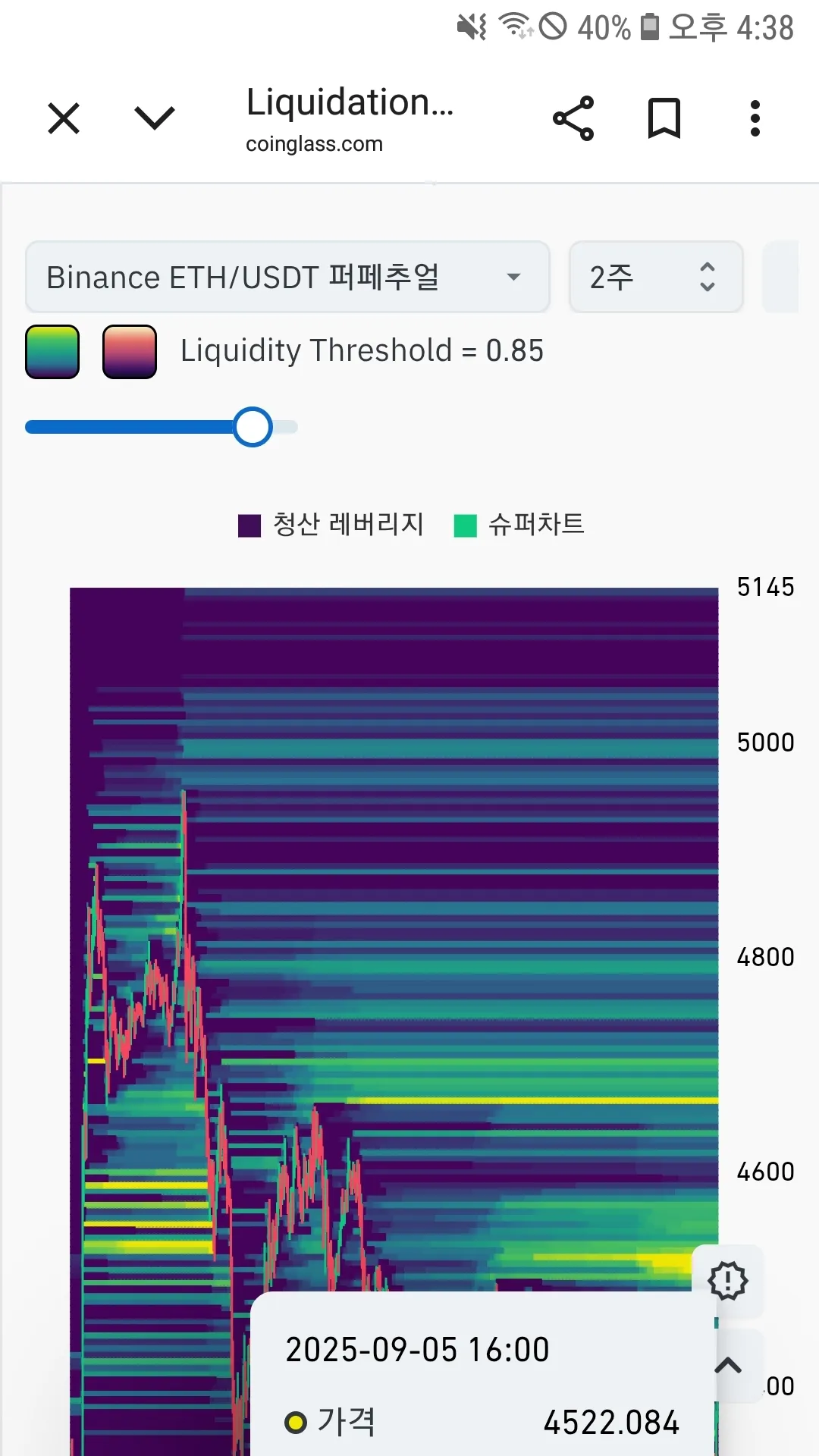Select the red gradient color scheme
Image resolution: width=819 pixels, height=1456 pixels.
(130, 352)
